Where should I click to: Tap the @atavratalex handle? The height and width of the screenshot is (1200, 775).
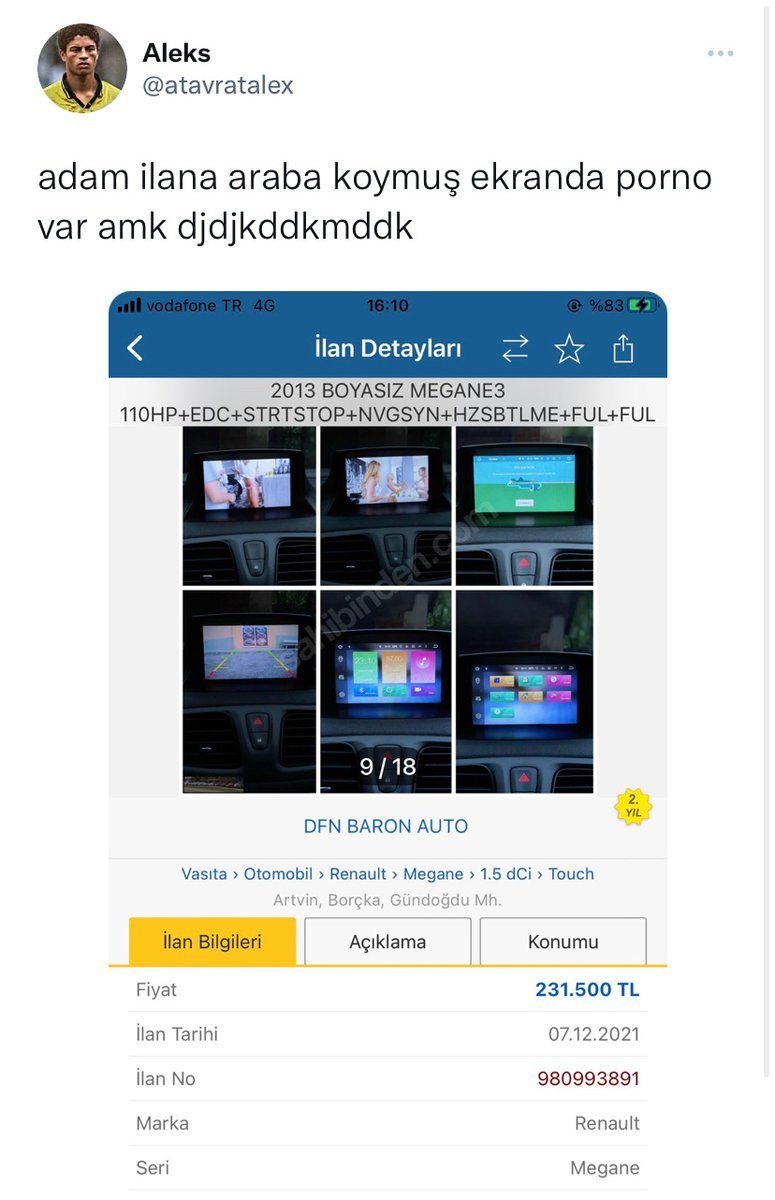tap(218, 86)
